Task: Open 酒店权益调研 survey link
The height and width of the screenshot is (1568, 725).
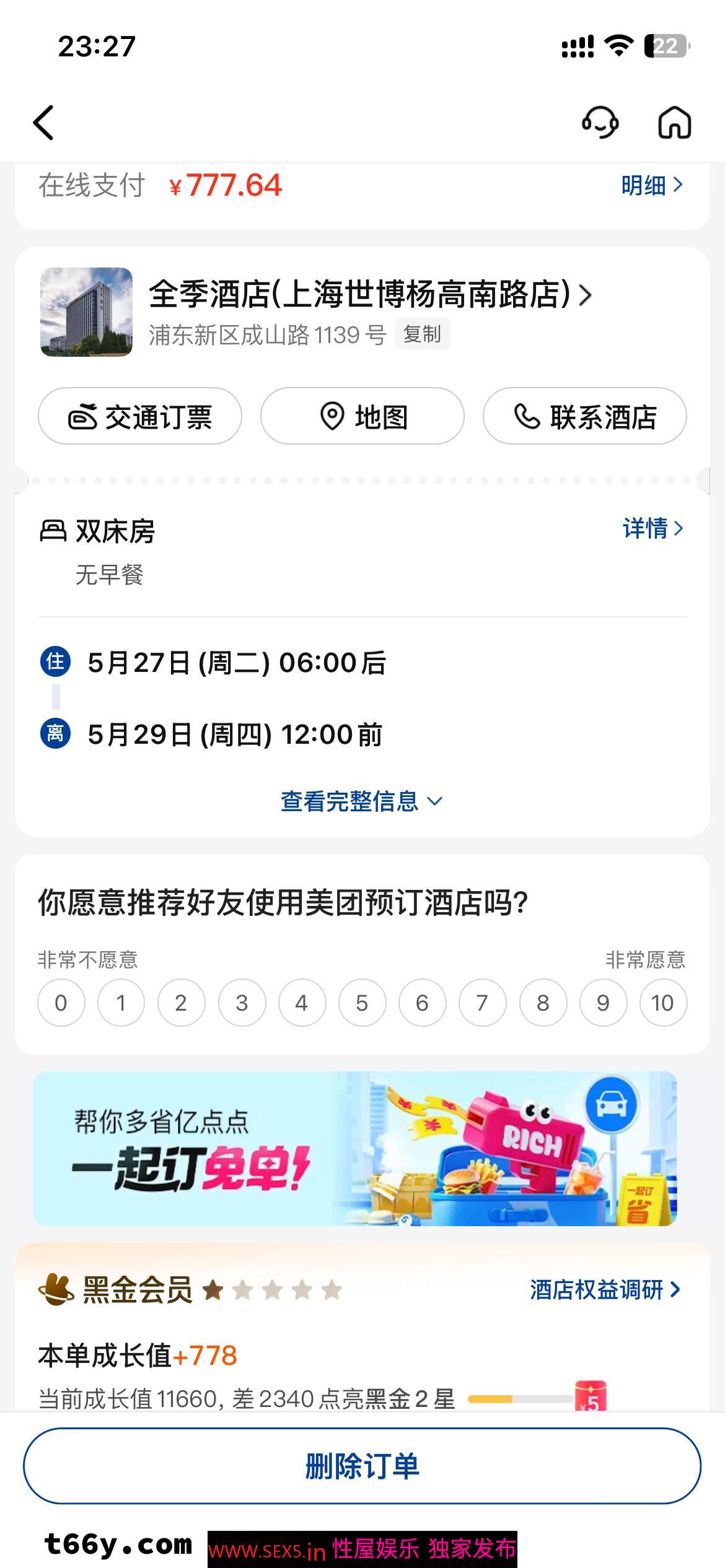Action: tap(604, 1290)
